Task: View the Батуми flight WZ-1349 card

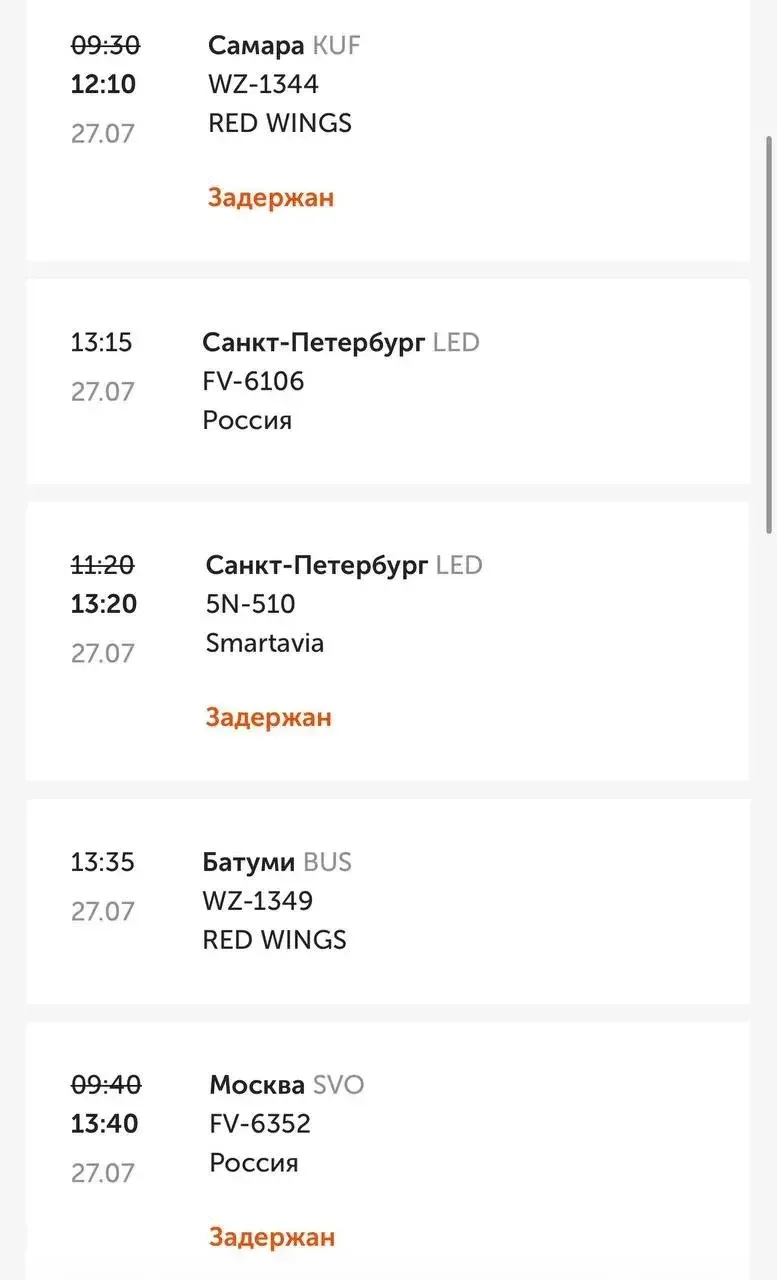Action: pos(388,901)
